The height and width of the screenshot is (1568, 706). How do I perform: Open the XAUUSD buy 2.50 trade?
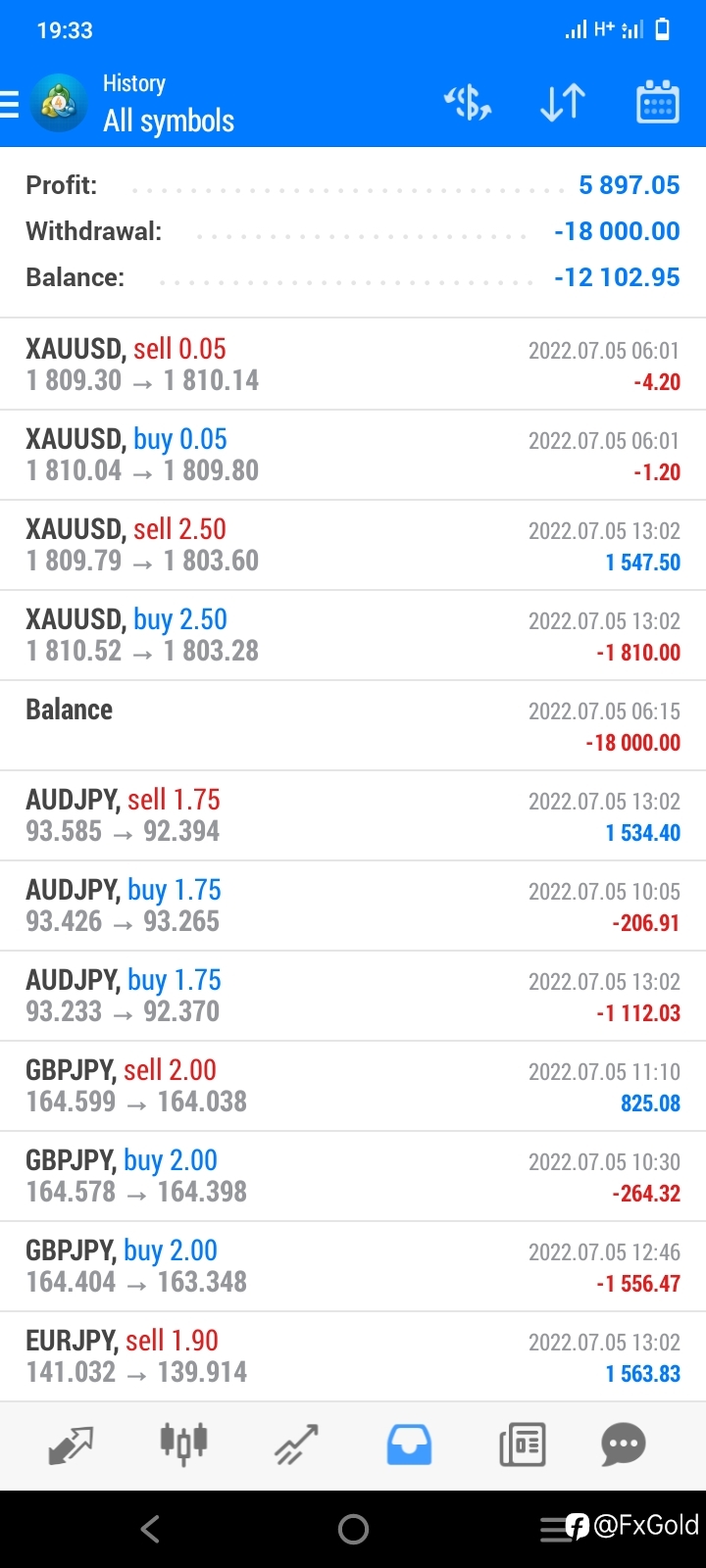coord(353,635)
